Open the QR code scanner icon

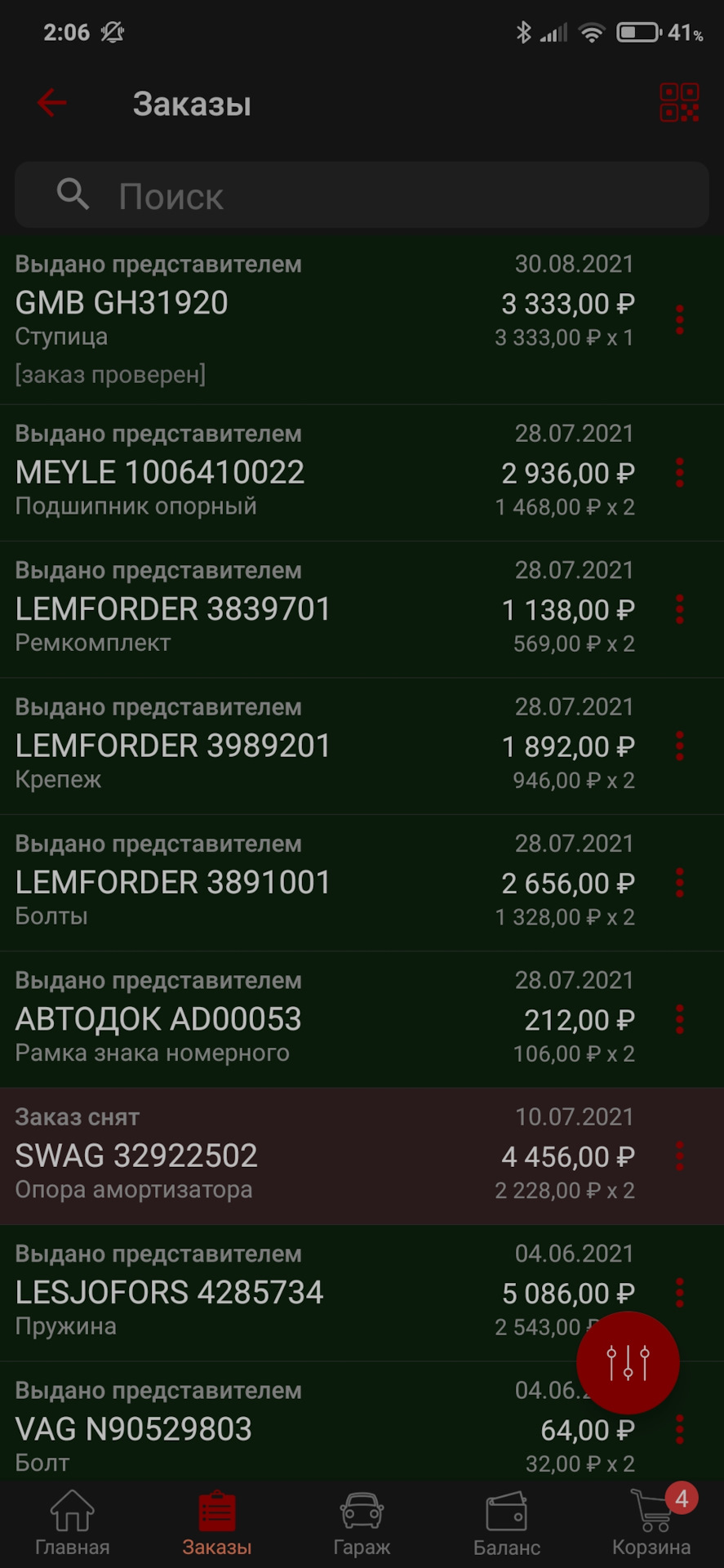tap(680, 103)
